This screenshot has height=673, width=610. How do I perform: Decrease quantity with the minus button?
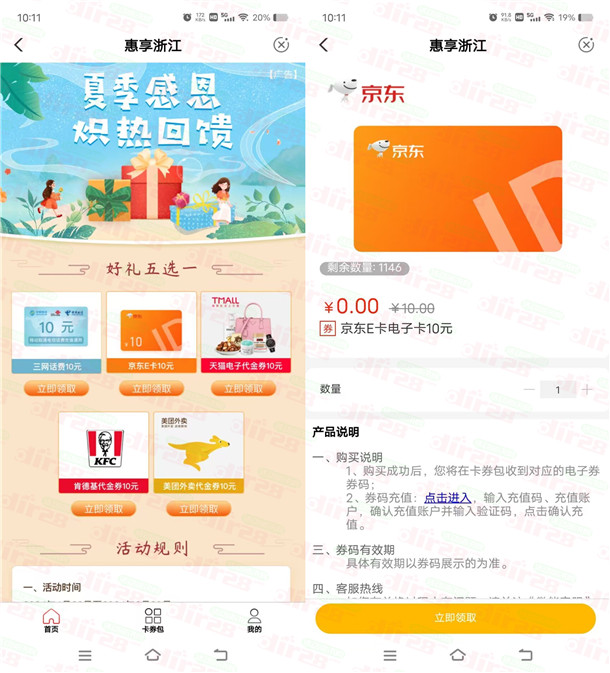(x=529, y=389)
